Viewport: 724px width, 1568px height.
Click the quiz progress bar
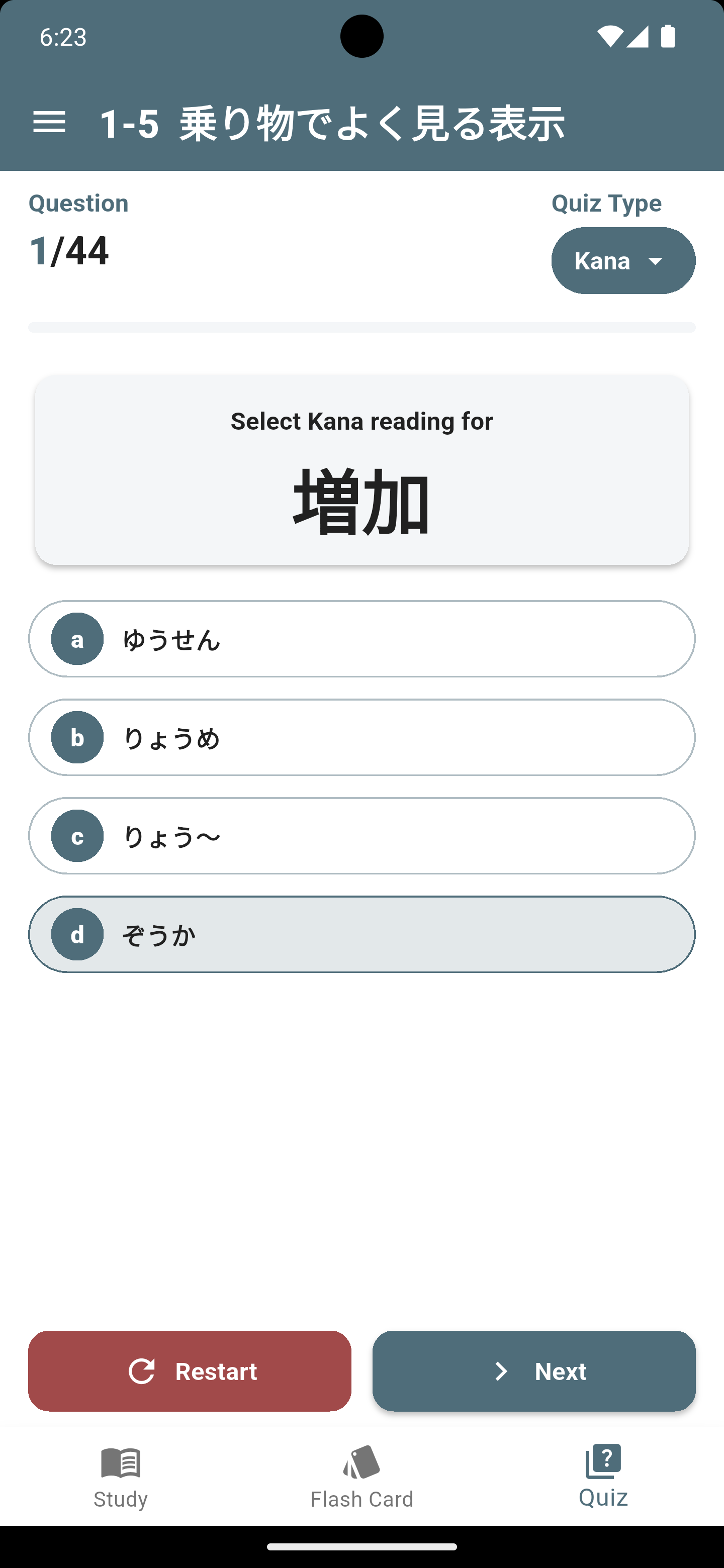tap(361, 327)
